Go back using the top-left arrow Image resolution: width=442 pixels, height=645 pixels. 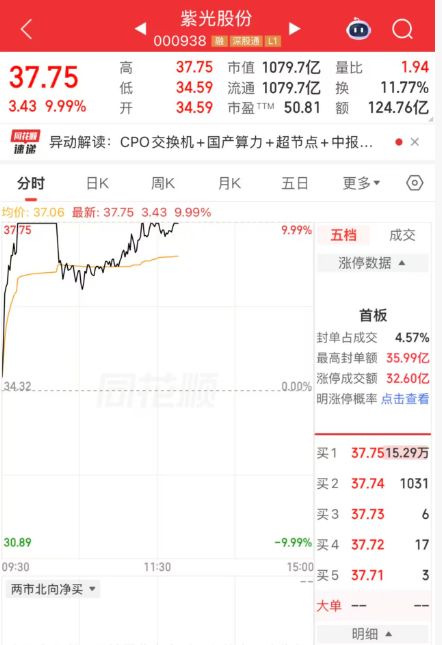26,30
